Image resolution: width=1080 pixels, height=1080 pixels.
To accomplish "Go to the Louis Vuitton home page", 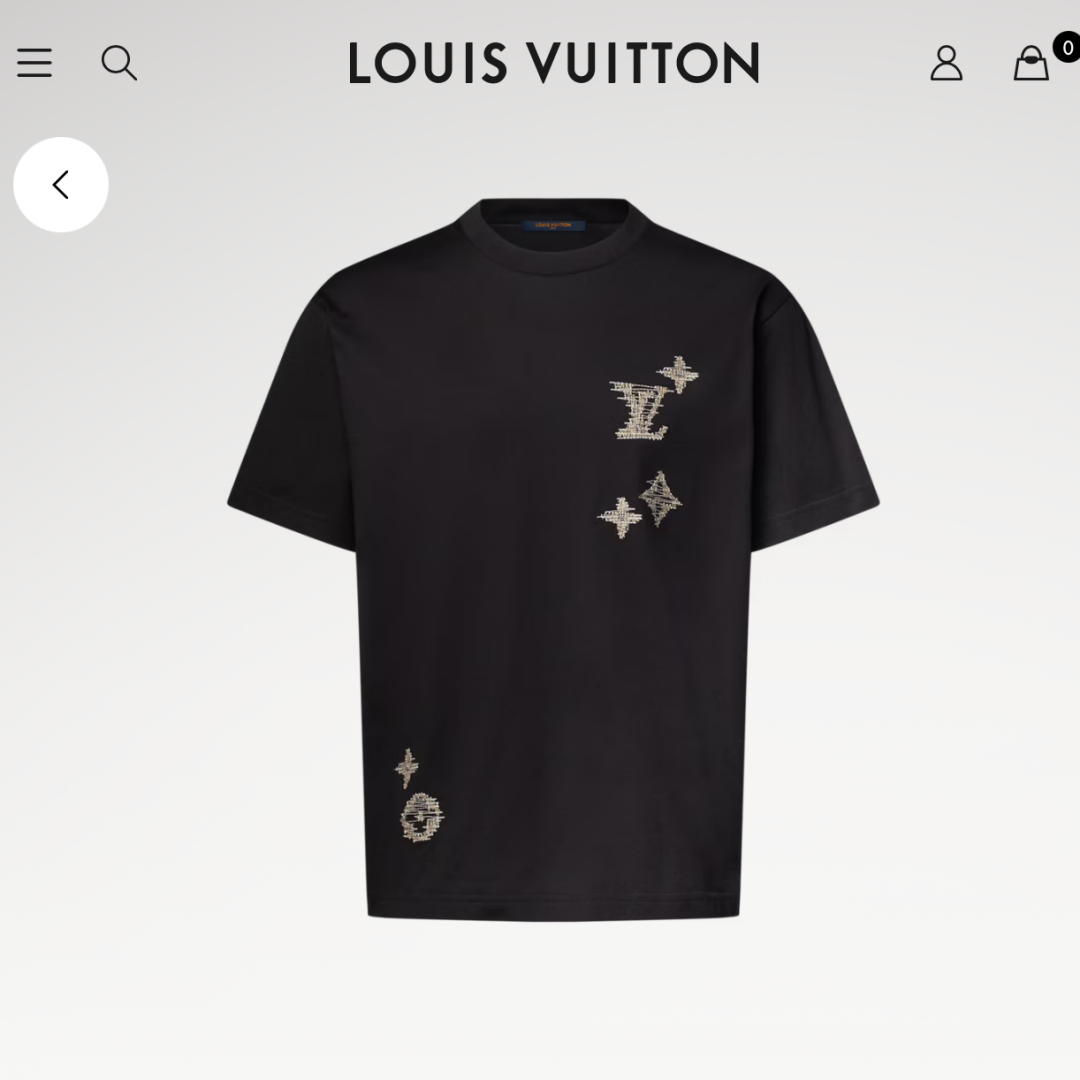I will [x=554, y=63].
